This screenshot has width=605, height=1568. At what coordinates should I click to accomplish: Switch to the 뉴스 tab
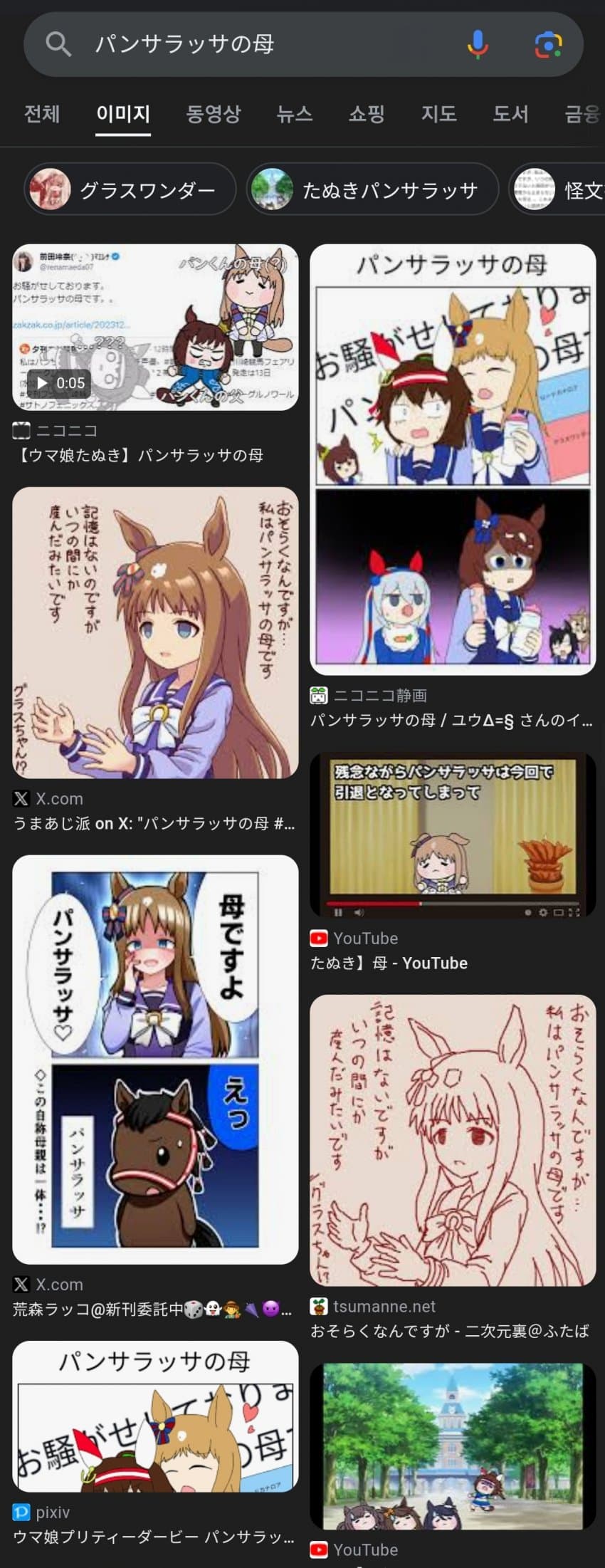click(294, 114)
